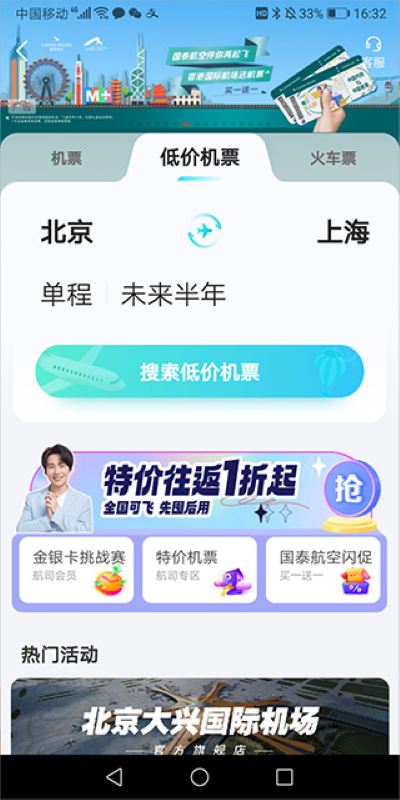This screenshot has height=800, width=400.
Task: Open 金银卡挑战赛 card
Action: point(77,569)
